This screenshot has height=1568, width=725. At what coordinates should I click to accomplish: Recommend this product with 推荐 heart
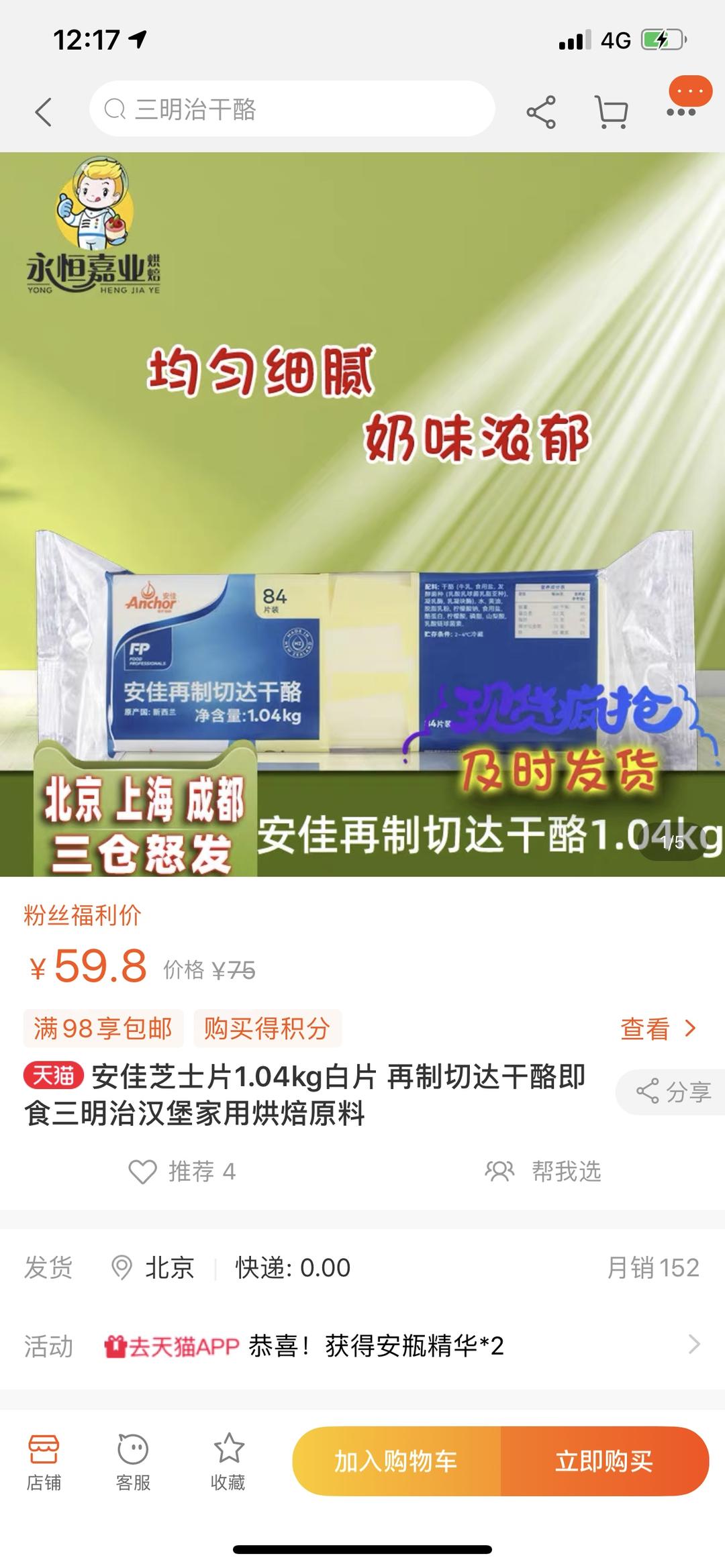[x=182, y=1171]
